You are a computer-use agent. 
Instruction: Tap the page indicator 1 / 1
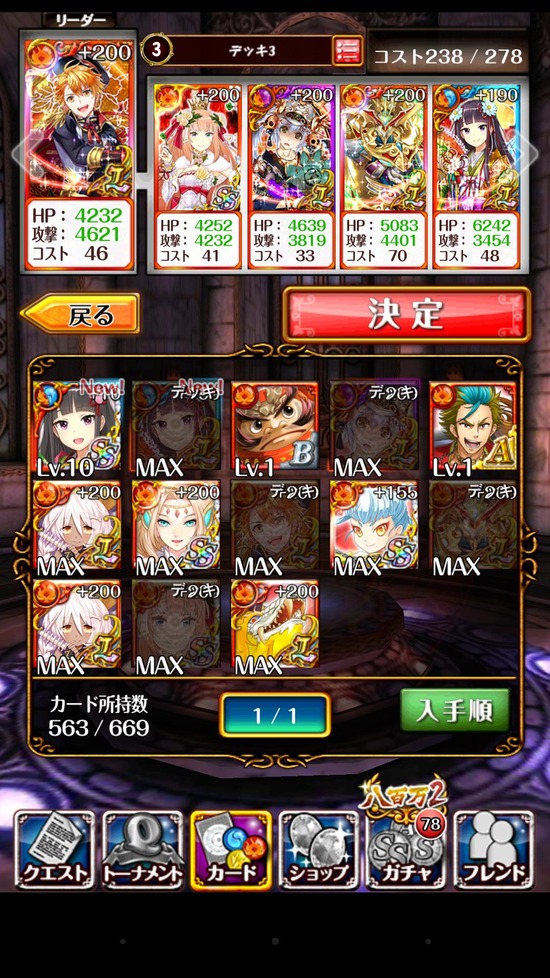click(274, 715)
